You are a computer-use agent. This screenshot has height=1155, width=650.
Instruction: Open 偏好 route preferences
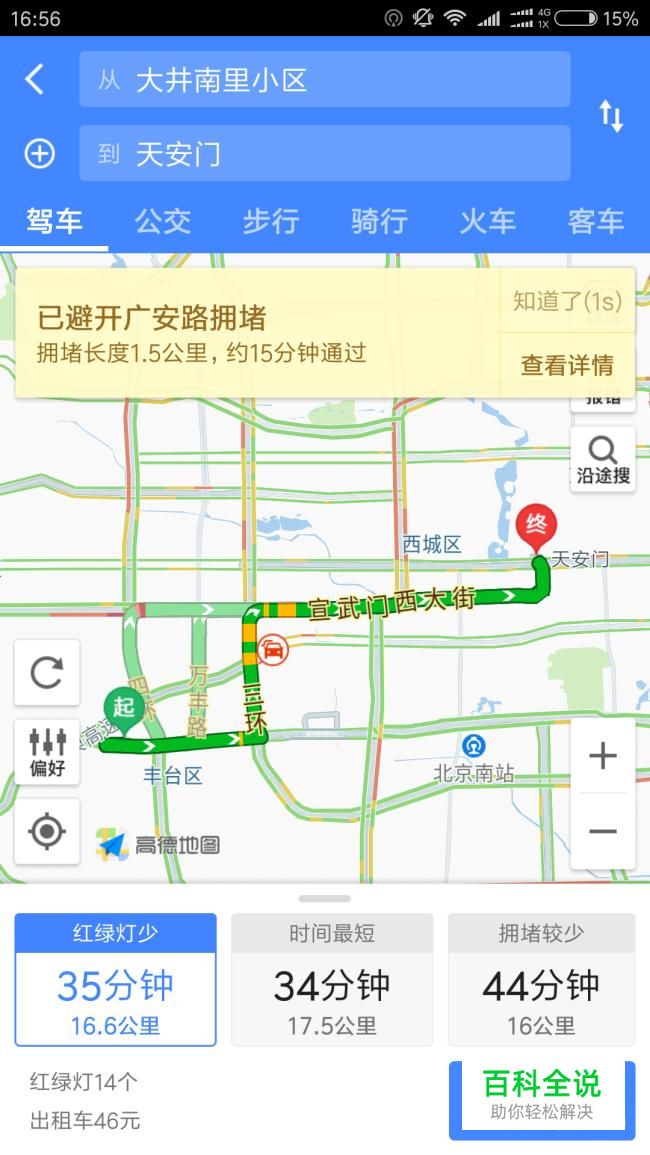click(47, 751)
